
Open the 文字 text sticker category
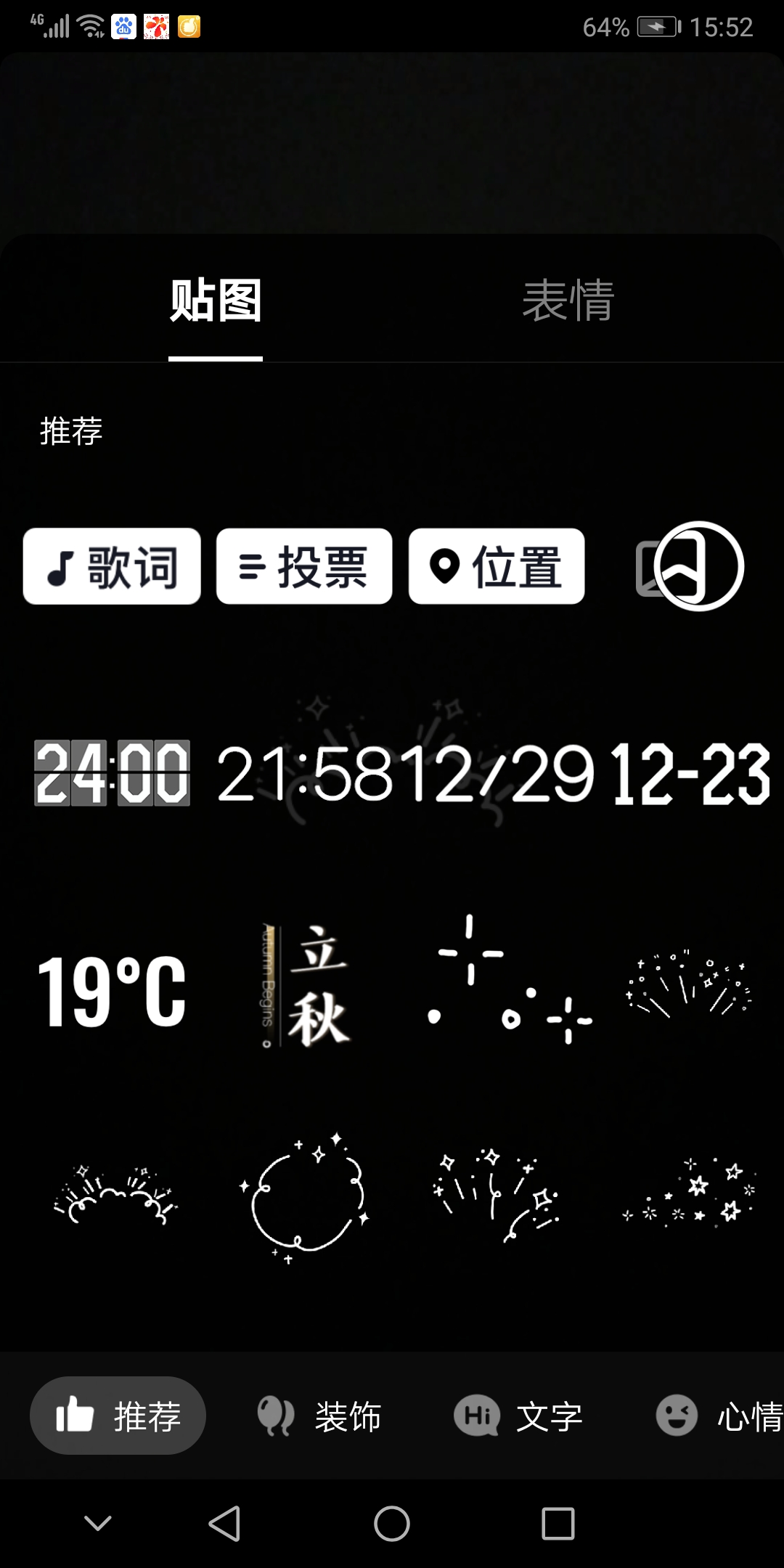[x=520, y=1416]
